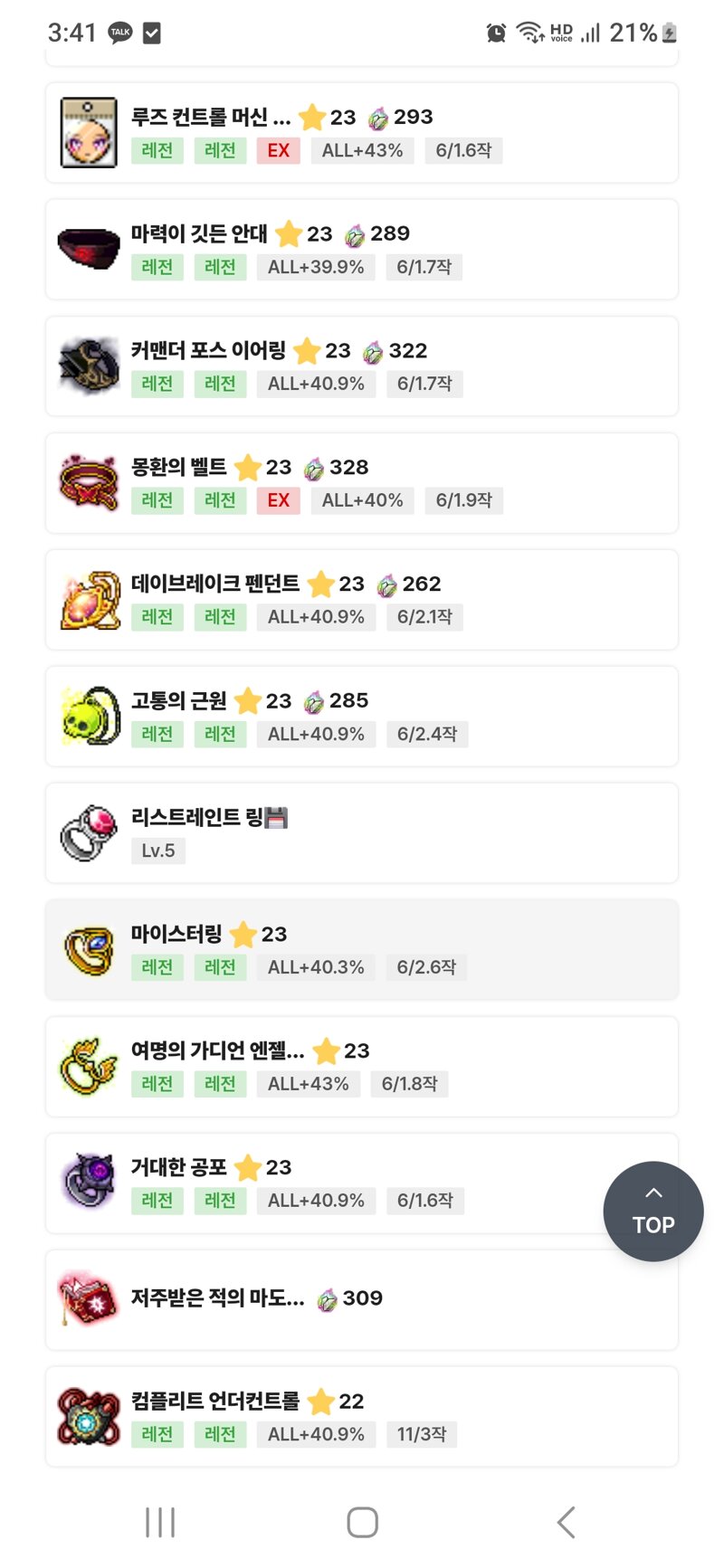Viewport: 724px width, 1568px height.
Task: Select 여명의 가디언 엔젤 ring row
Action: (362, 1067)
